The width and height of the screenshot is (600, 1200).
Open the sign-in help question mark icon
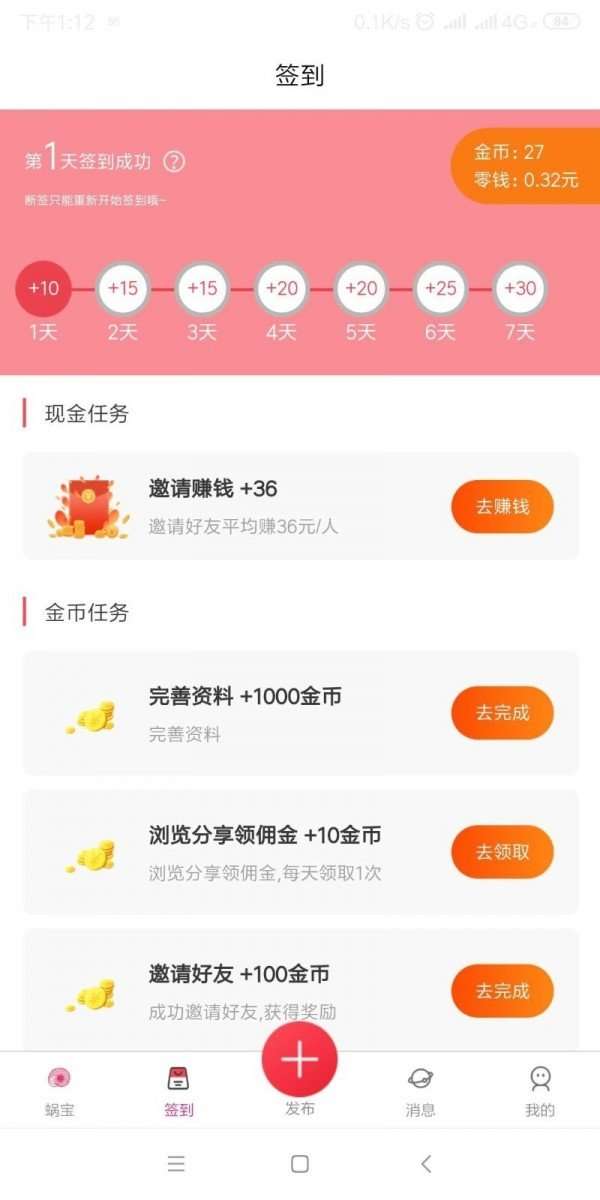(174, 162)
